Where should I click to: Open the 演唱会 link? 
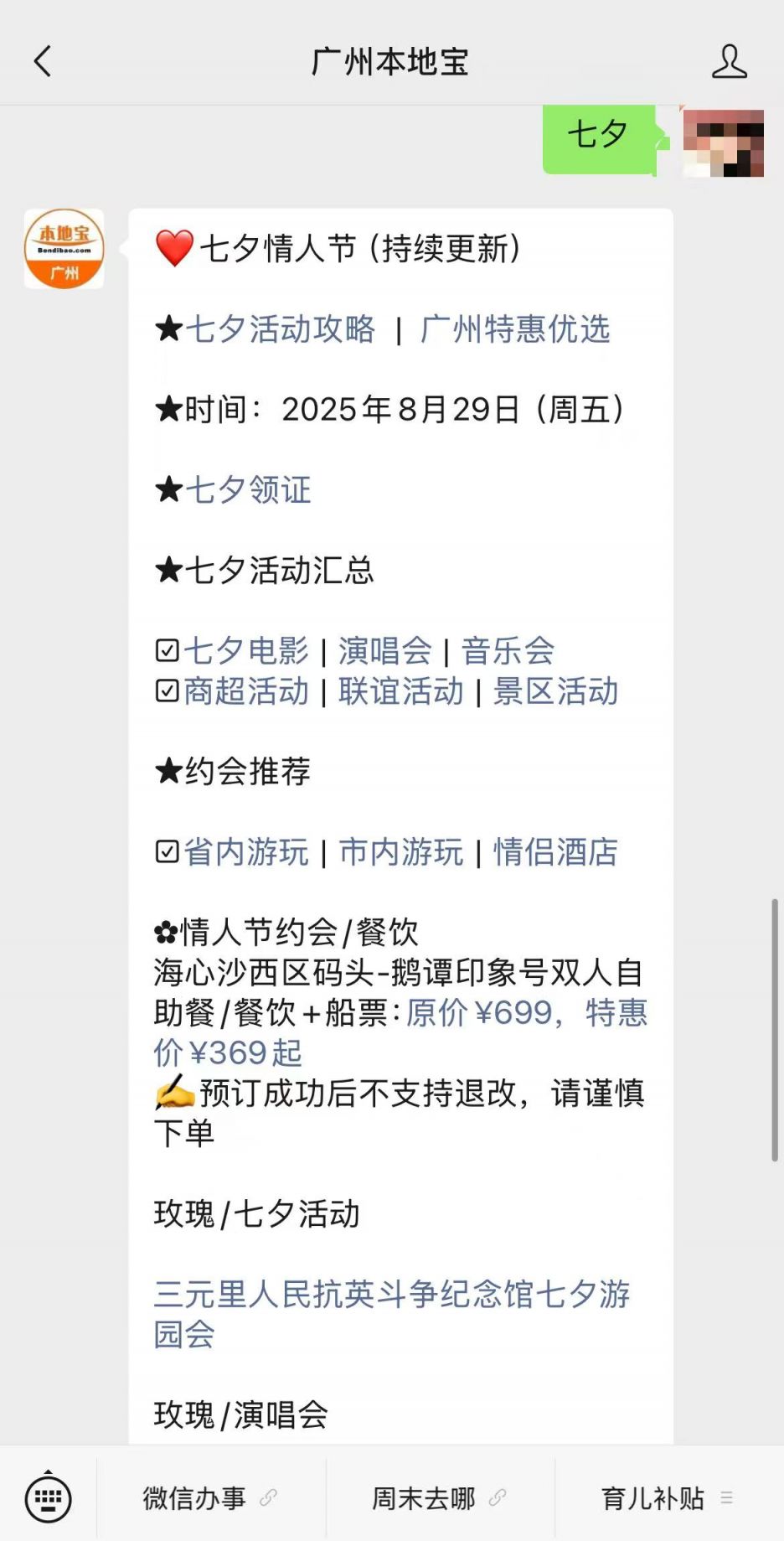coord(384,651)
